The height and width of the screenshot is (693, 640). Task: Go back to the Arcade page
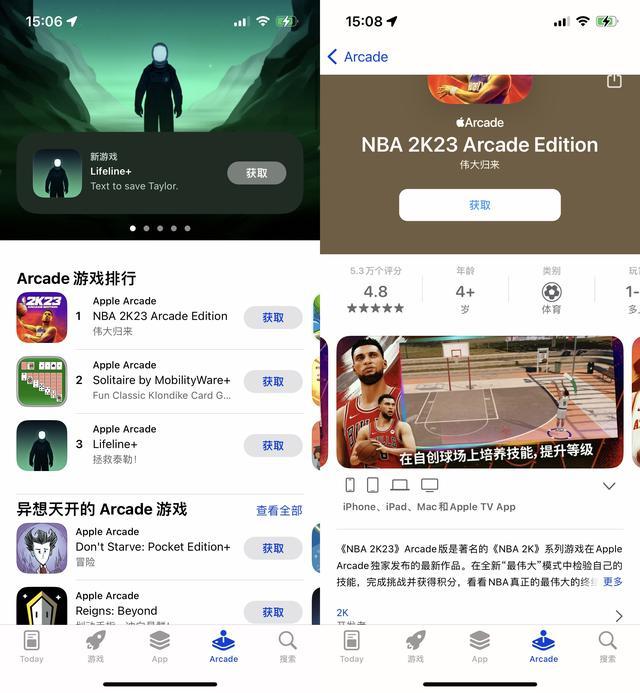(x=357, y=57)
